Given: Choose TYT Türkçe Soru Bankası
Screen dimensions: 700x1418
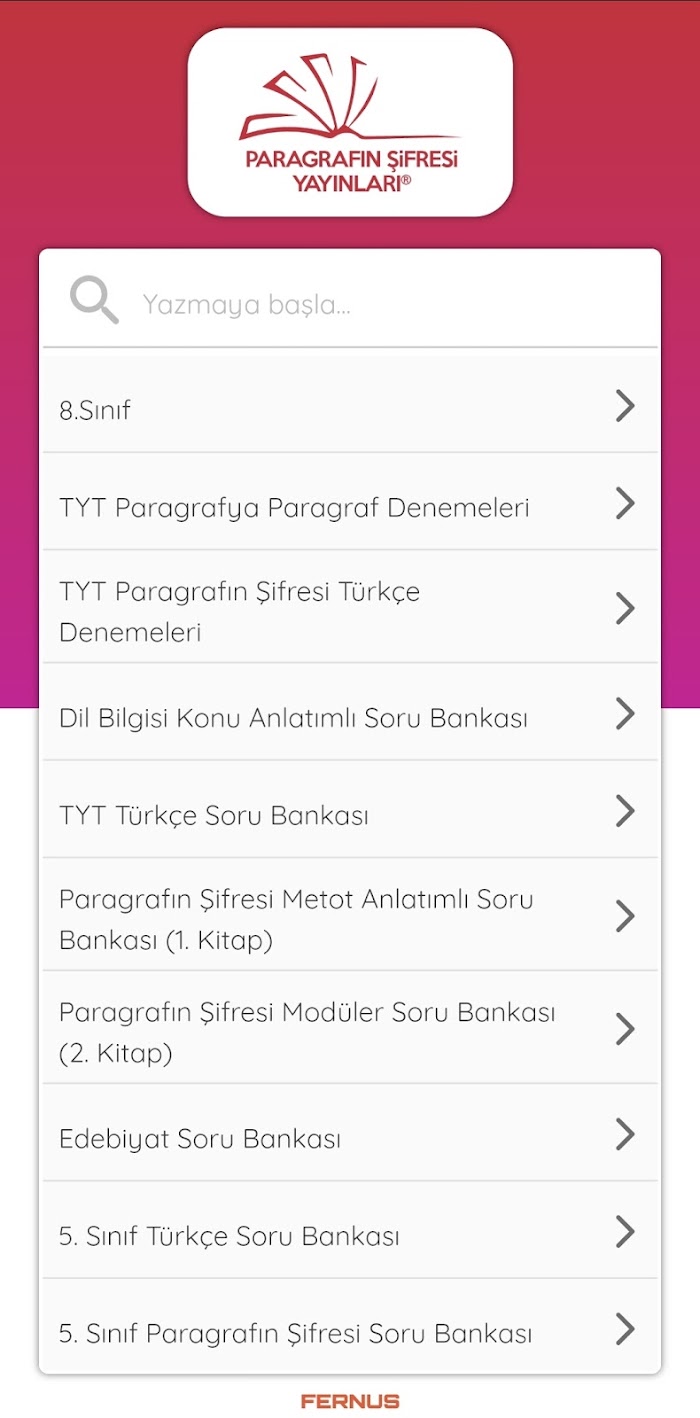Looking at the screenshot, I should click(x=350, y=811).
